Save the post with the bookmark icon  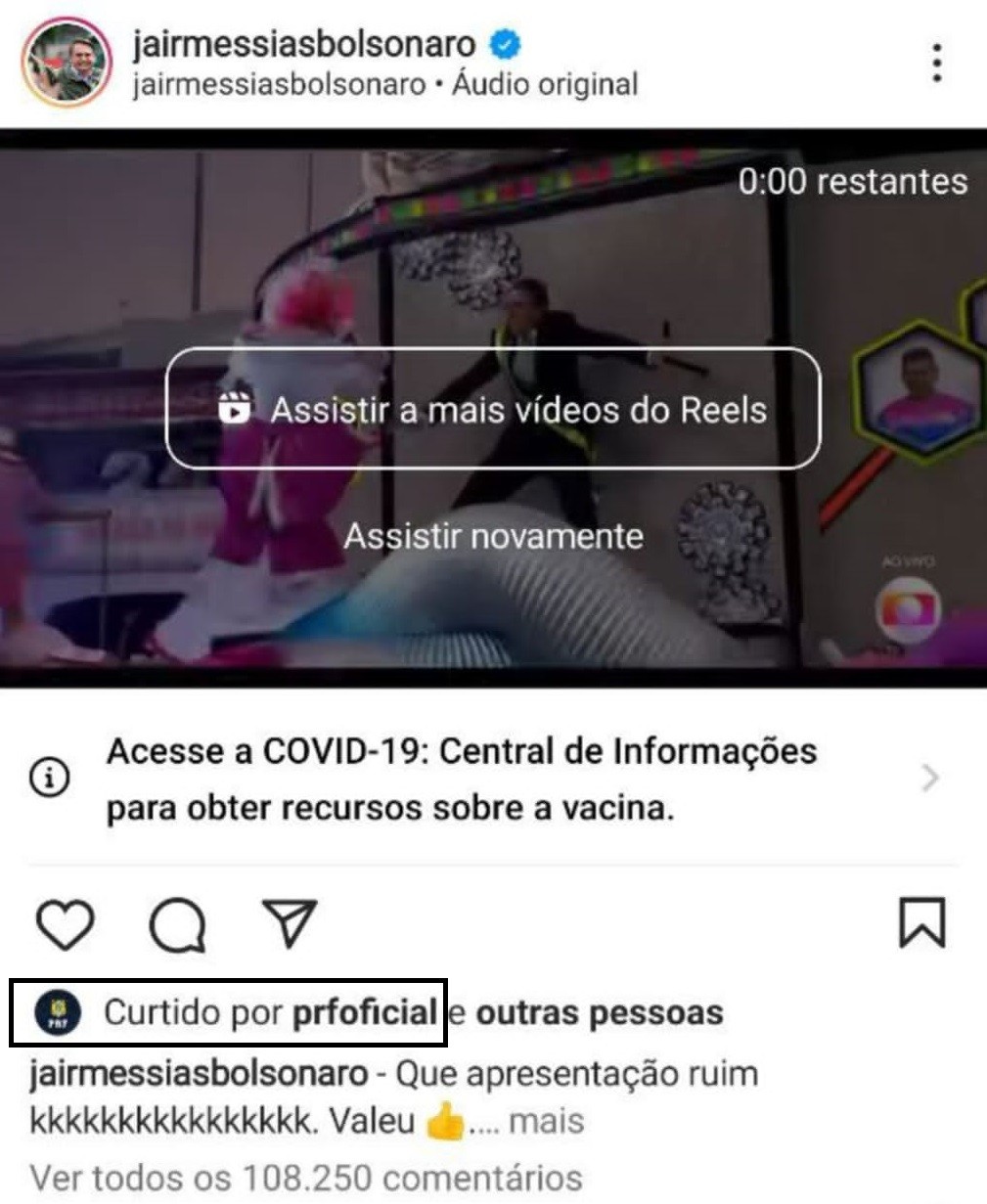click(x=921, y=923)
